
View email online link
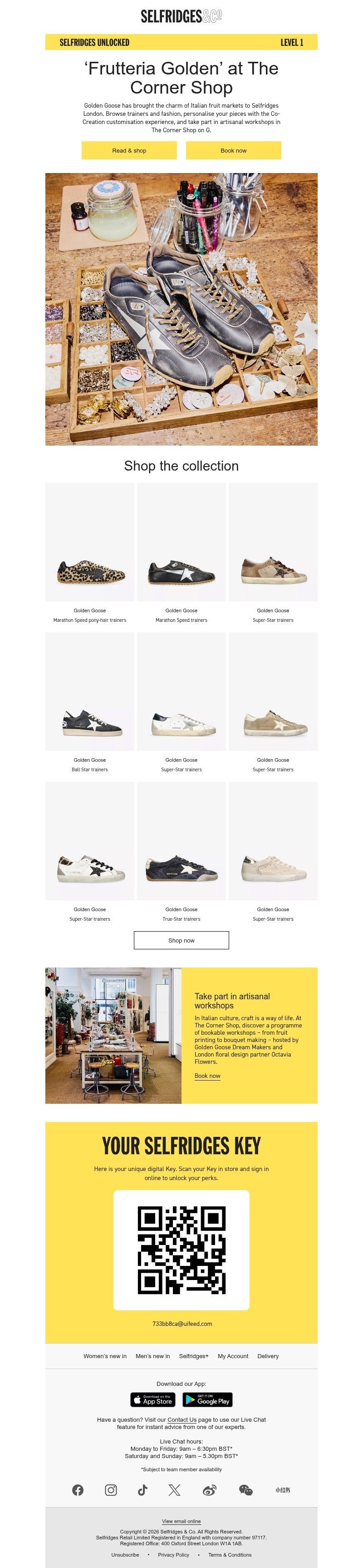[x=181, y=1521]
